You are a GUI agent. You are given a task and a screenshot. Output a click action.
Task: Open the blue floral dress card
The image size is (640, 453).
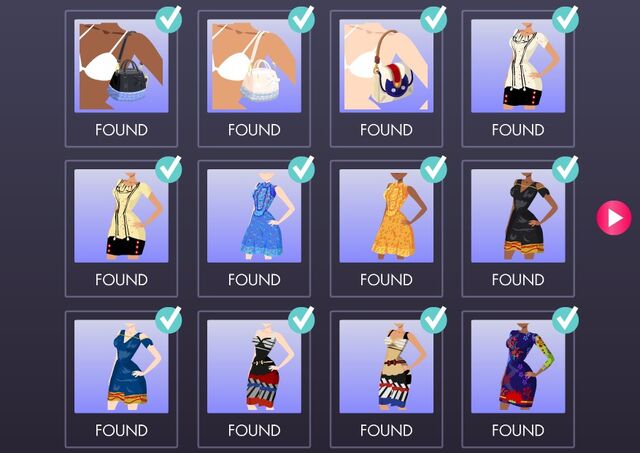coord(253,216)
